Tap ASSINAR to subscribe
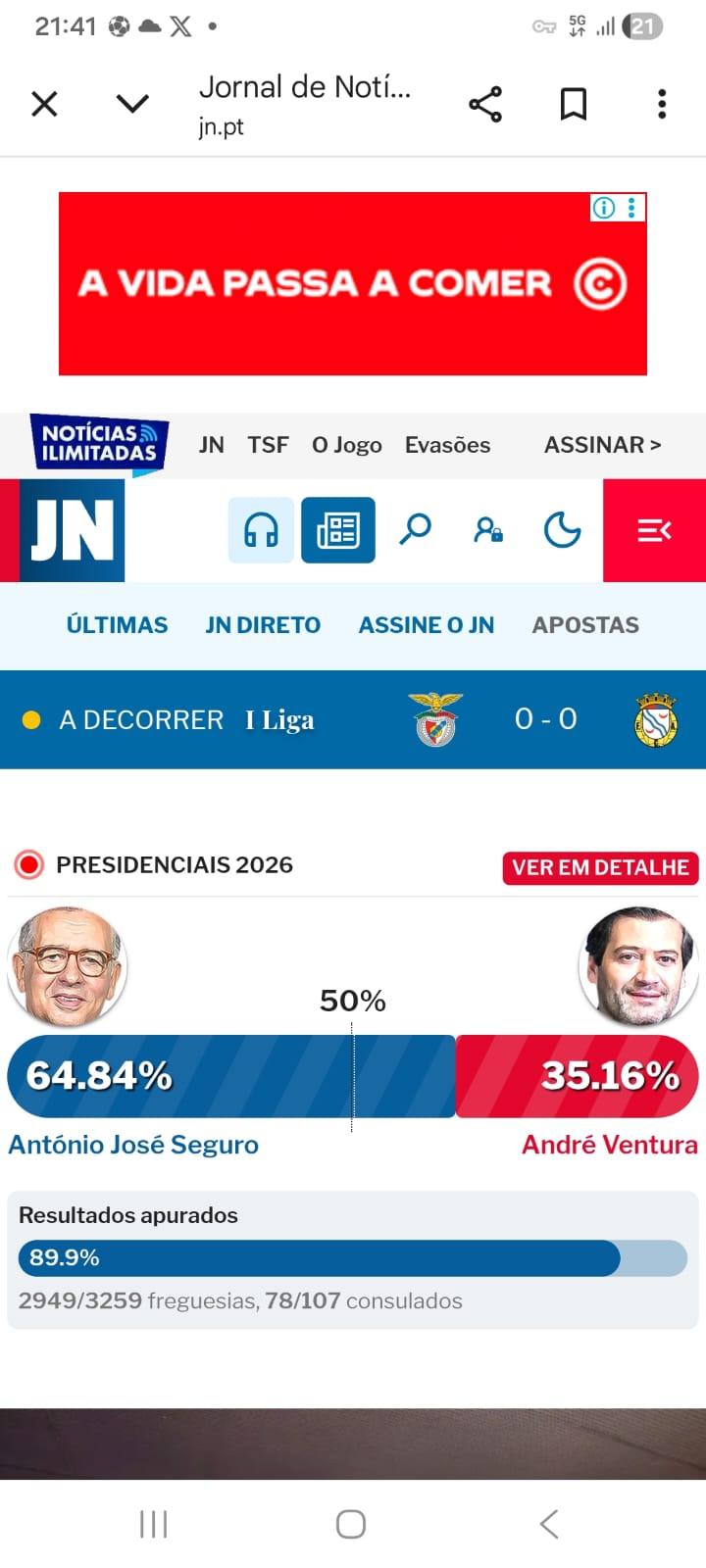 coord(602,445)
